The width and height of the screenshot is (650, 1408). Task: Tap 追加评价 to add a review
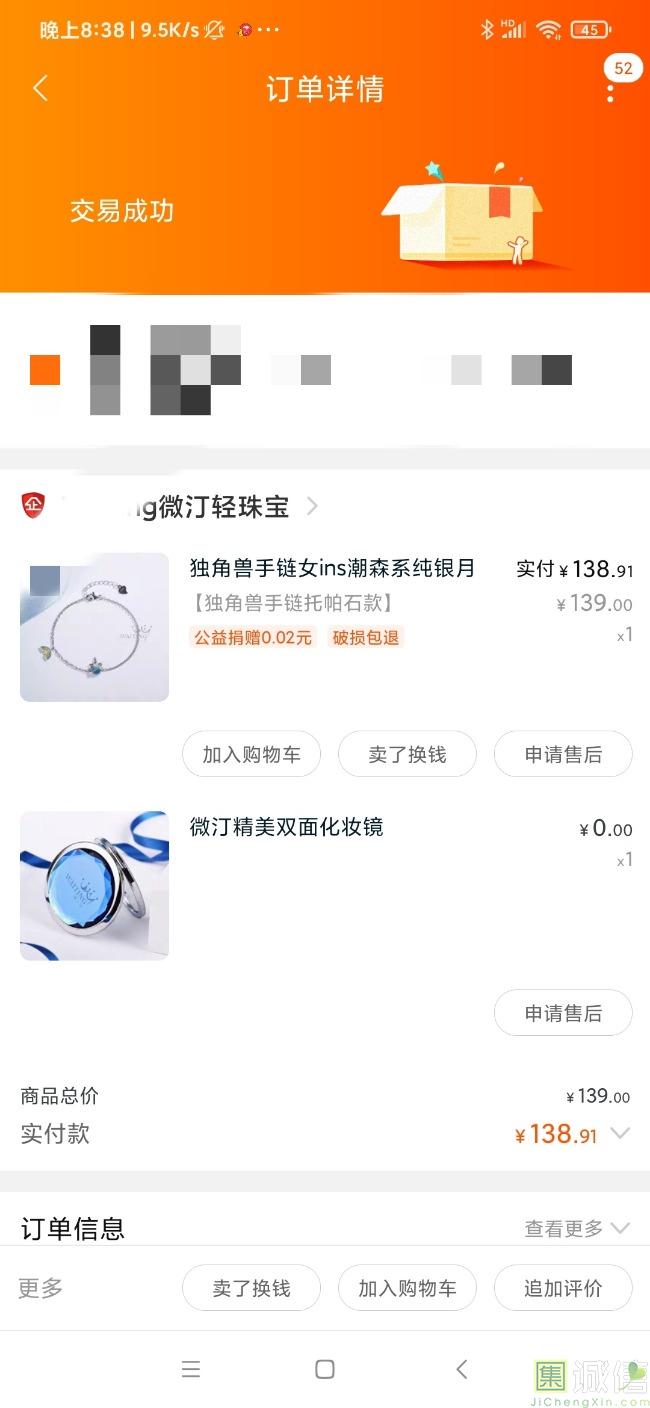563,1288
